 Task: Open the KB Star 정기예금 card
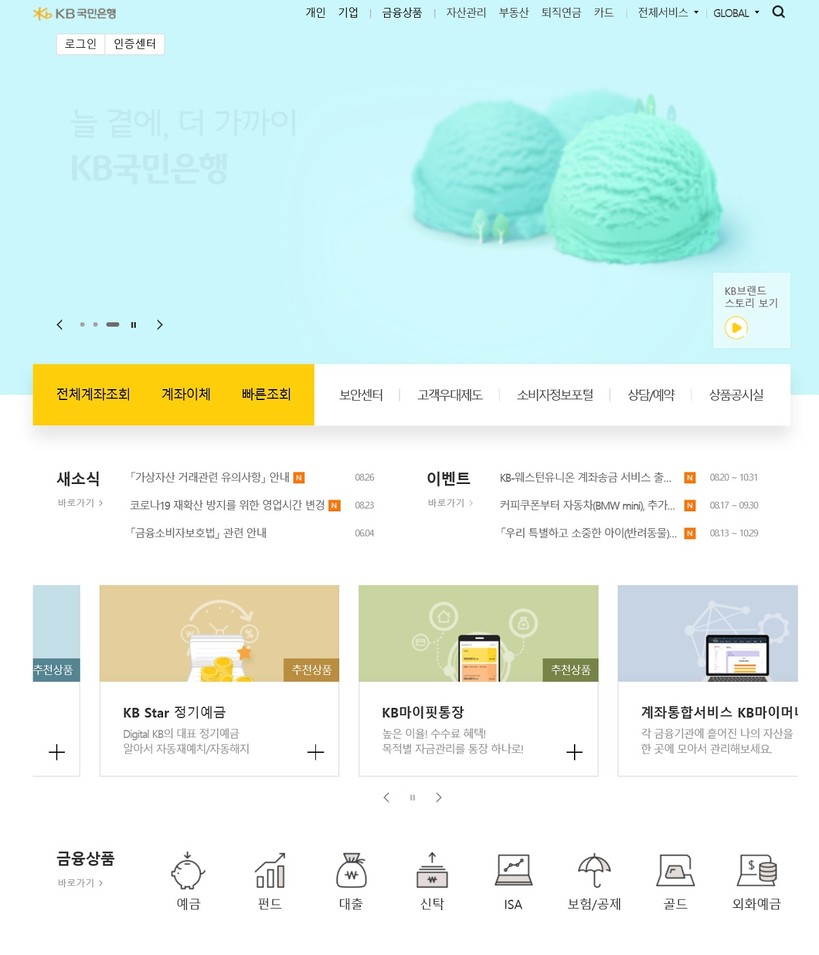pyautogui.click(x=219, y=680)
